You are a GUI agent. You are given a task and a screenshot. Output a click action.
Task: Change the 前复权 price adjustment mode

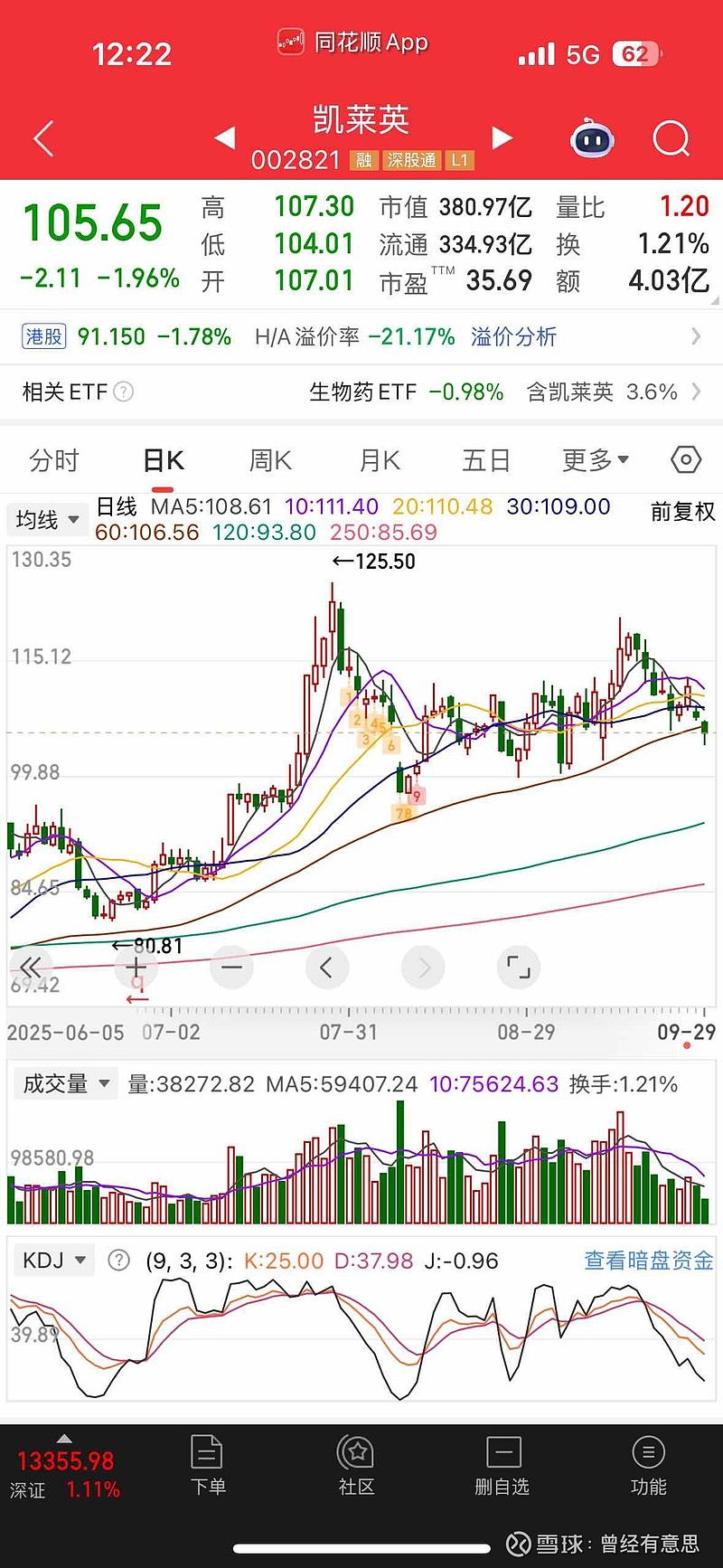[x=682, y=512]
